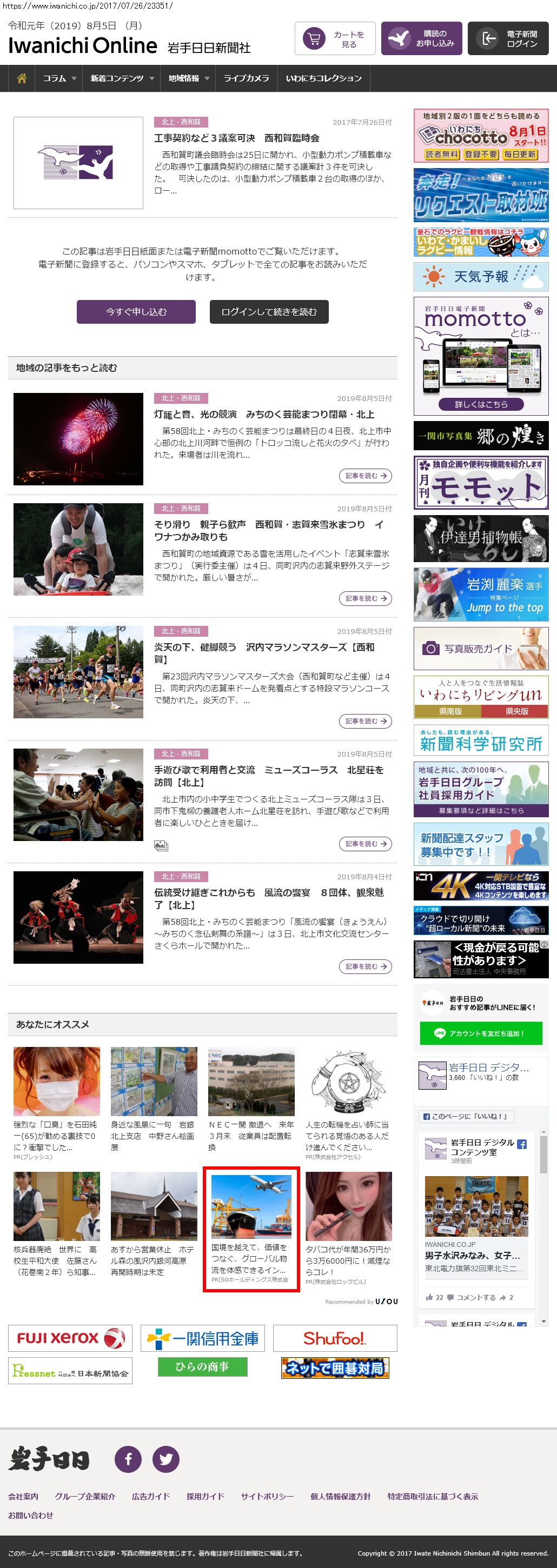Image resolution: width=557 pixels, height=1568 pixels.
Task: Add the LINE account via アカウントを友だち追加
Action: (481, 1033)
